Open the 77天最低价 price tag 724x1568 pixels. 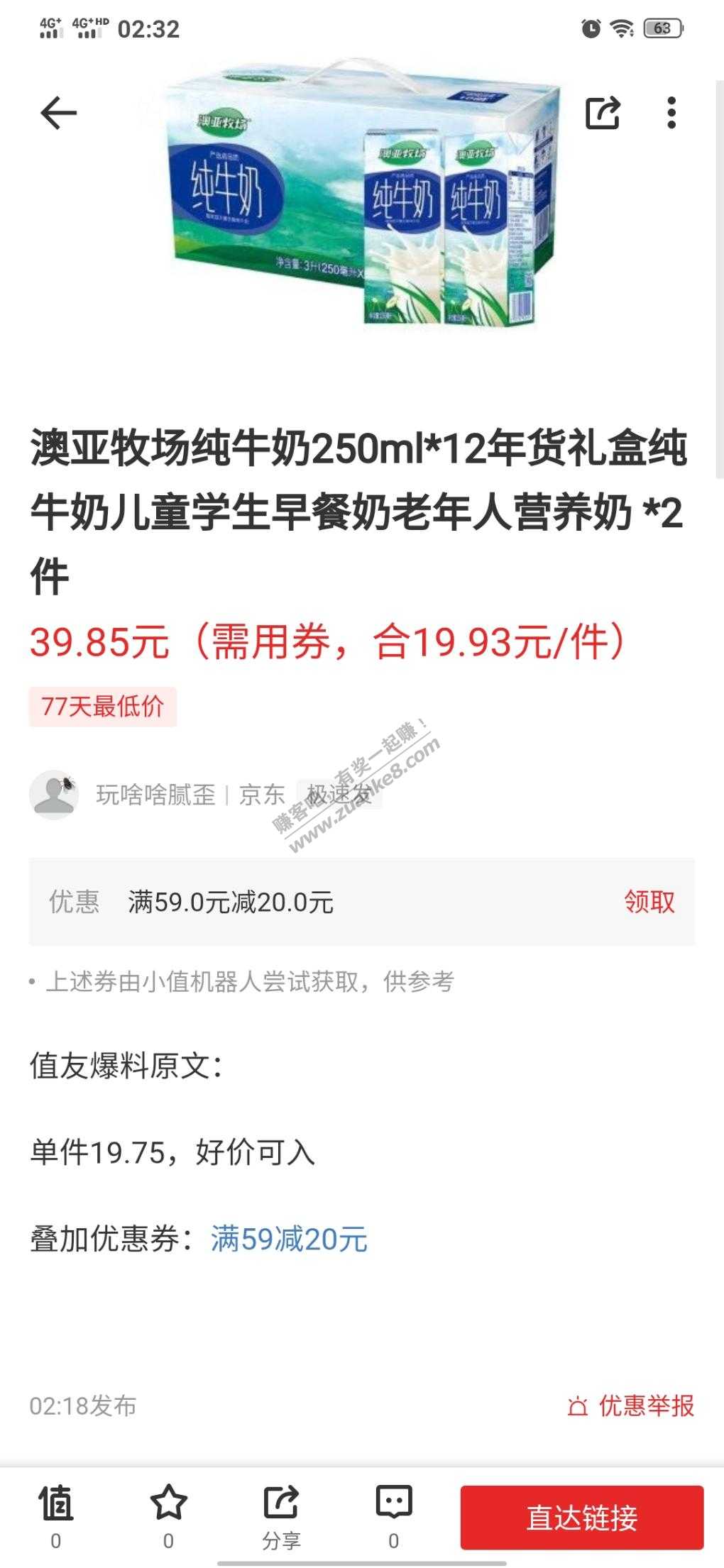[102, 707]
